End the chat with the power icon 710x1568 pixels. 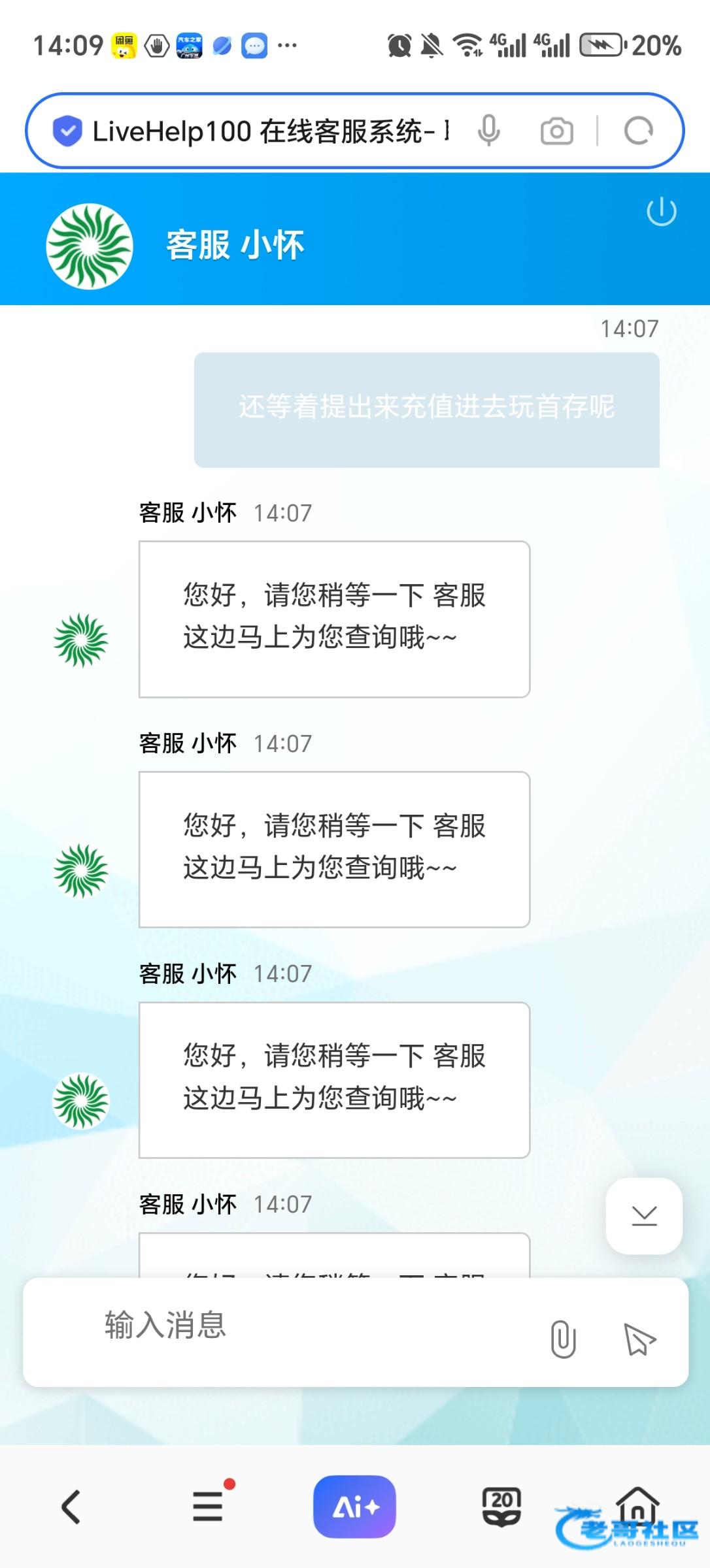pyautogui.click(x=661, y=212)
